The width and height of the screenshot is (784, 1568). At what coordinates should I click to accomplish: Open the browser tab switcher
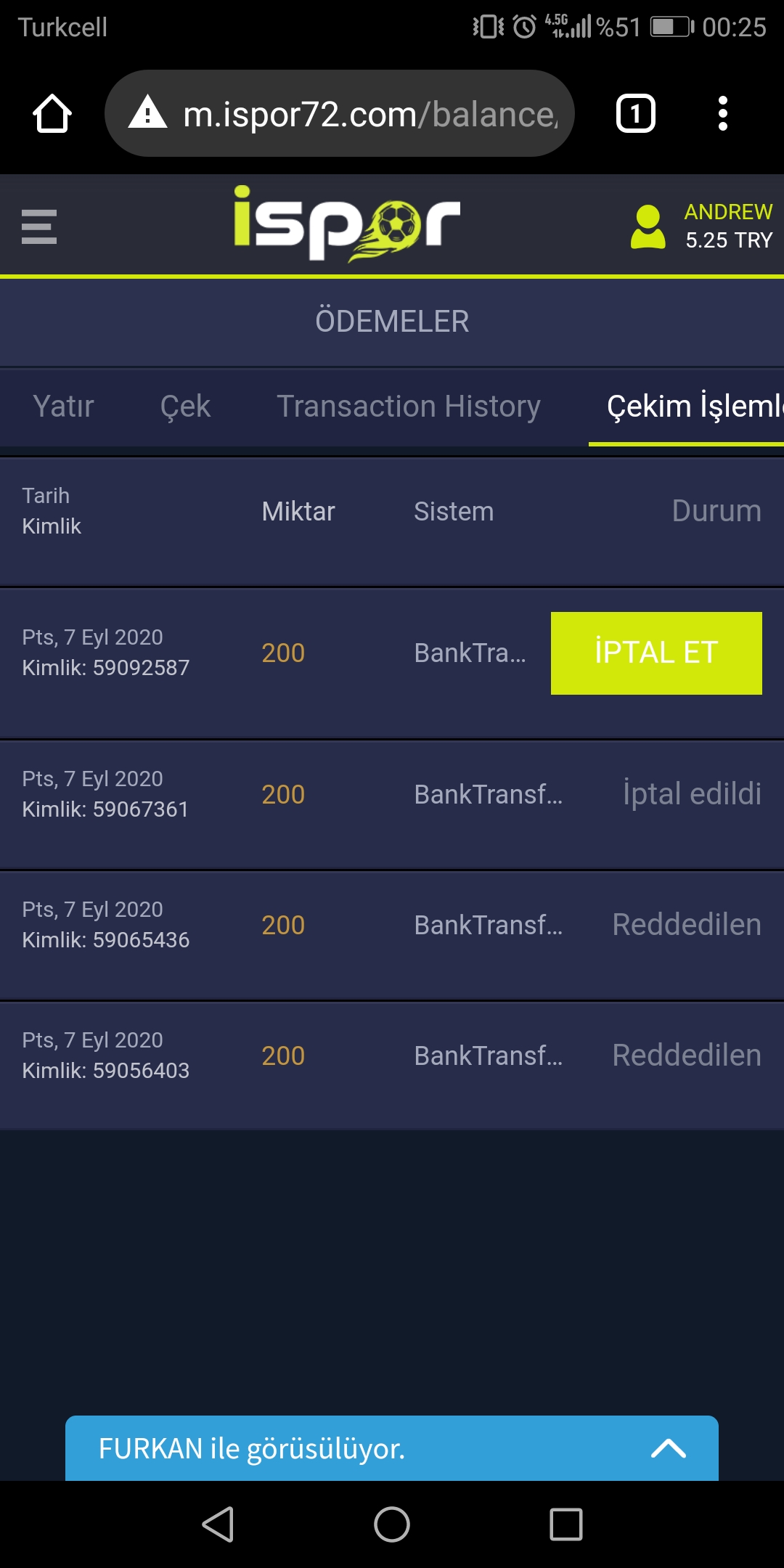(636, 114)
